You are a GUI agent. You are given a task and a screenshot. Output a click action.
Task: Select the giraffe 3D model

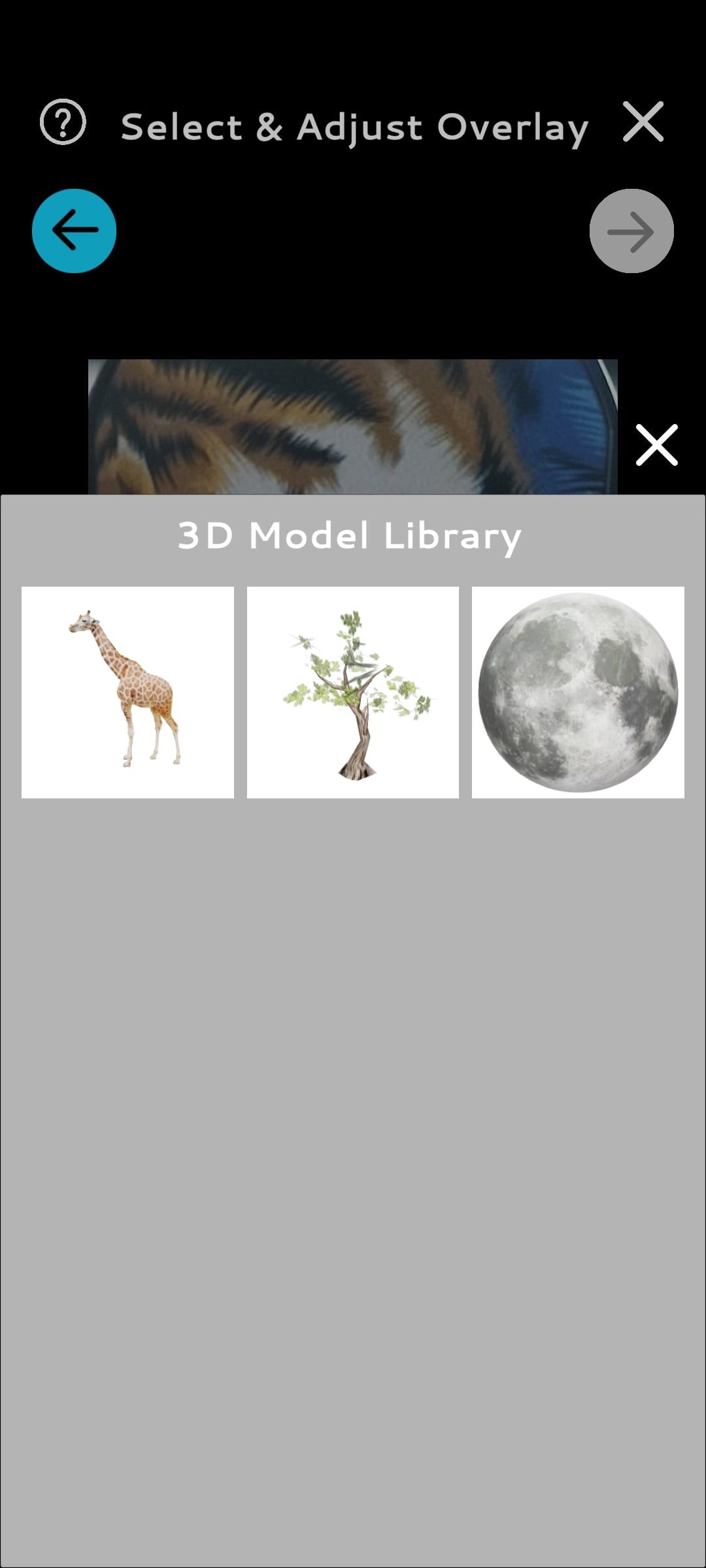click(x=127, y=693)
